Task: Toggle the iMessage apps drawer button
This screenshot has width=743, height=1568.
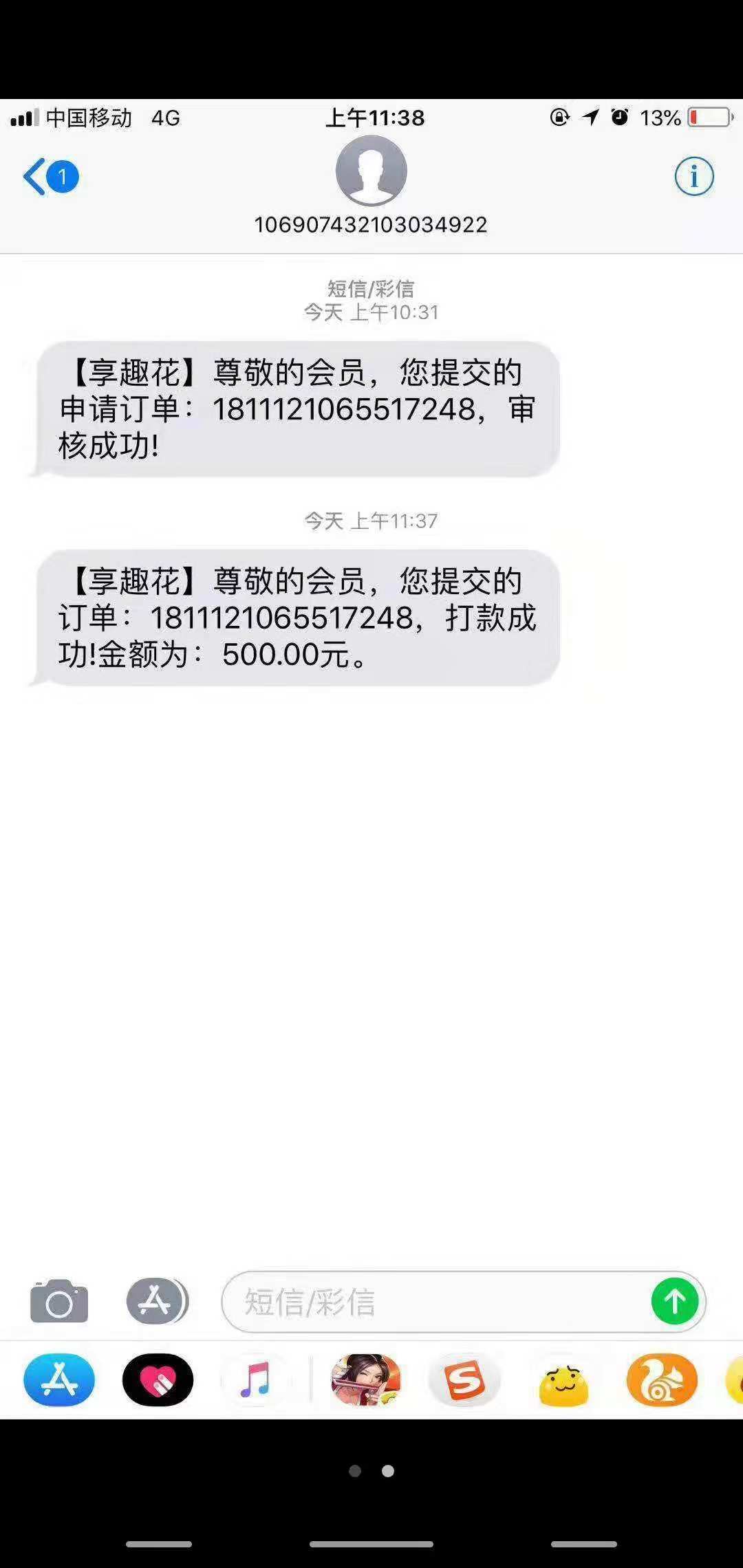Action: (157, 1301)
